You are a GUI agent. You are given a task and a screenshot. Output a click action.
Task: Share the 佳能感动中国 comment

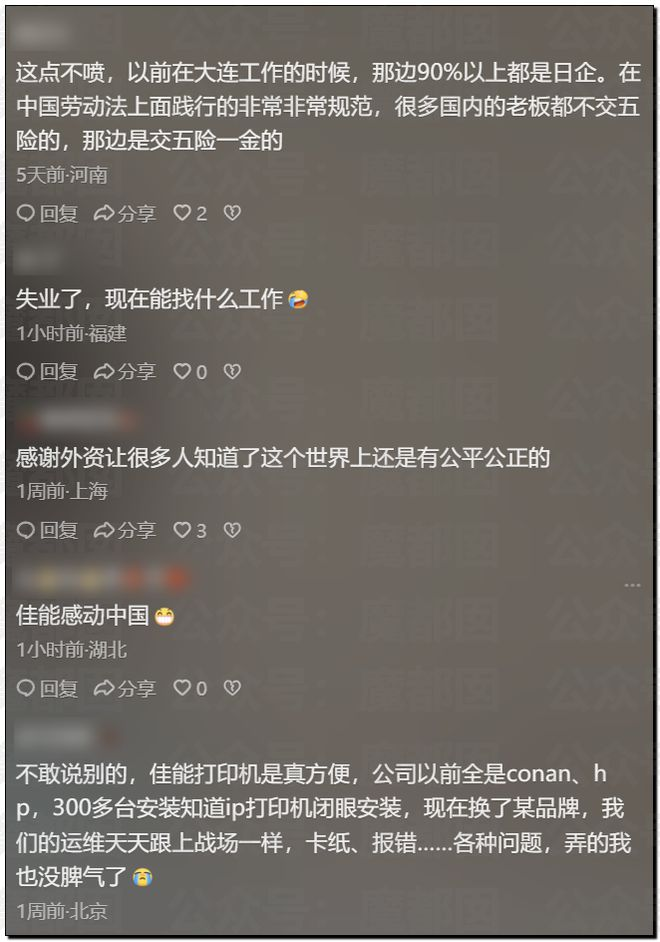(125, 688)
